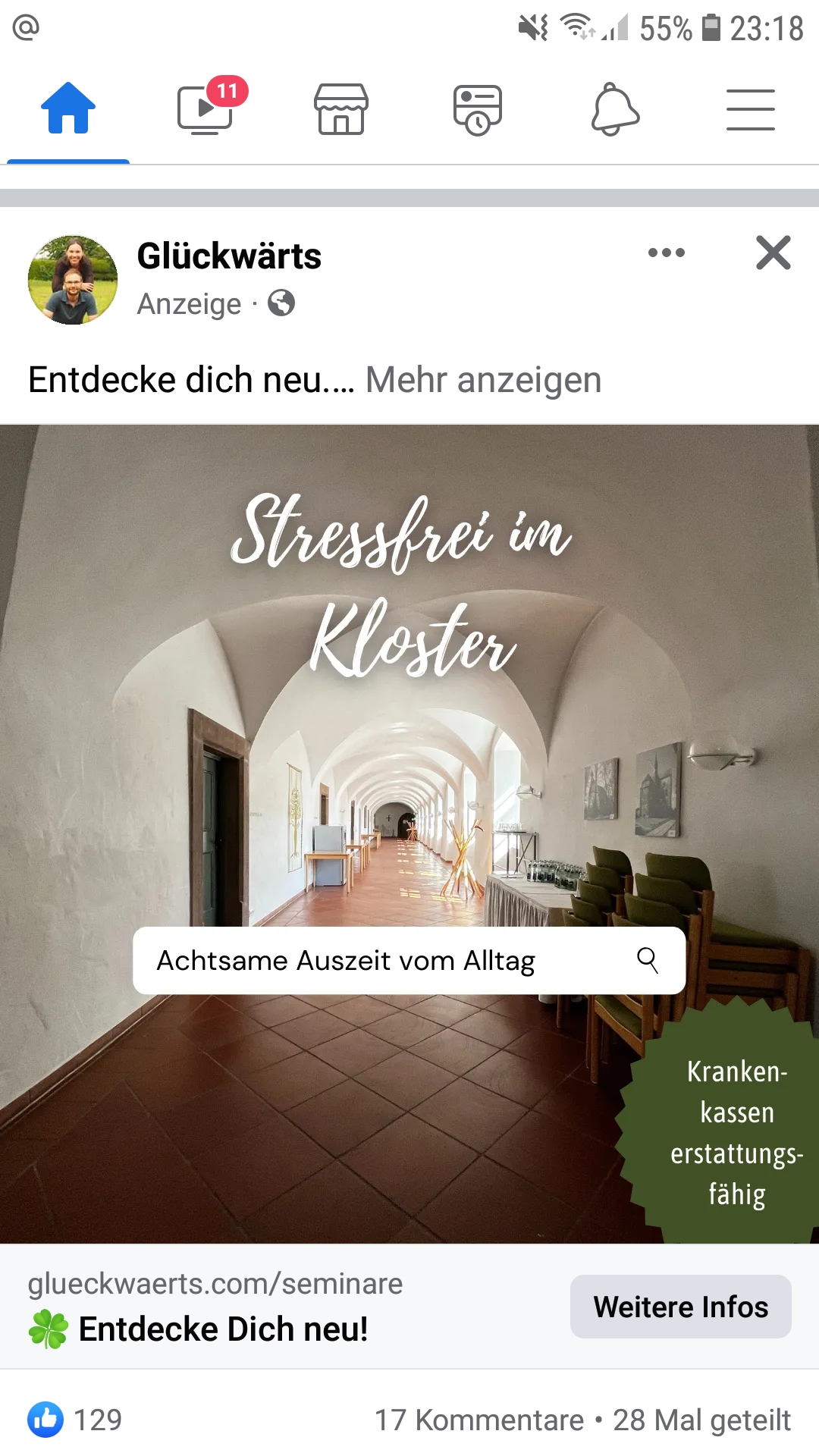The width and height of the screenshot is (819, 1456).
Task: Open the Marketplace tab
Action: (x=341, y=110)
